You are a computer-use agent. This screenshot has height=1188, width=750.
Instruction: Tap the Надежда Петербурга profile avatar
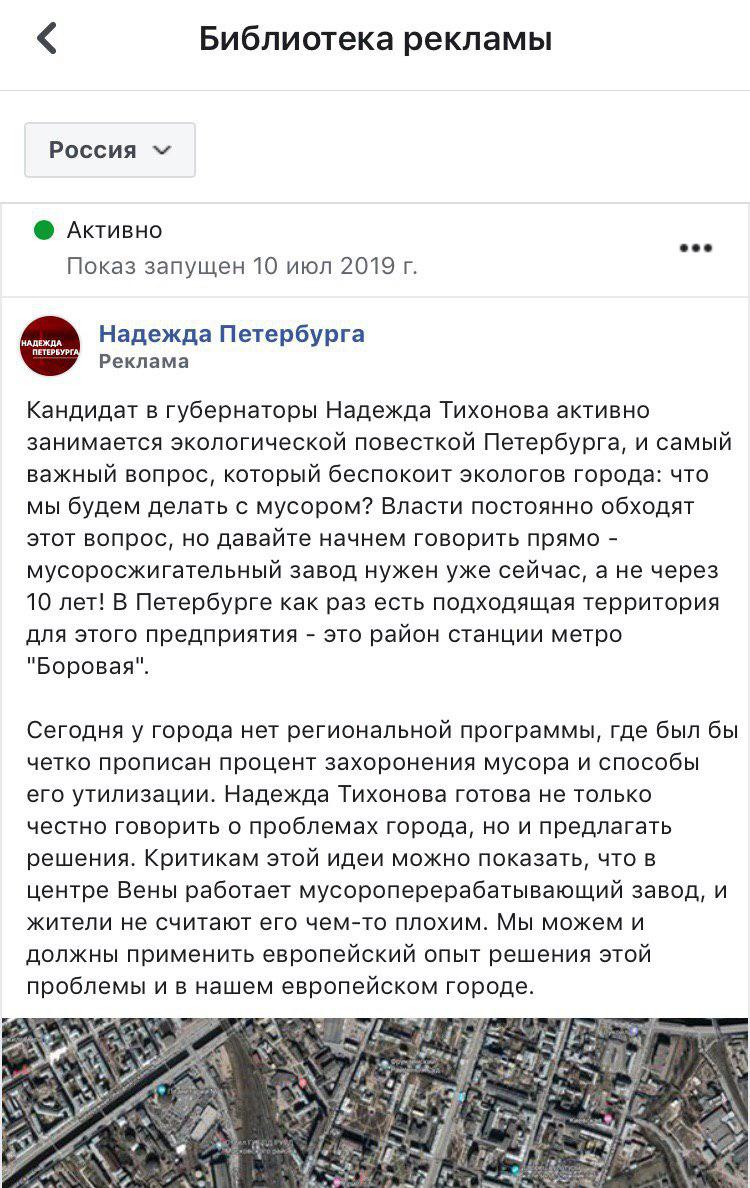click(x=50, y=346)
